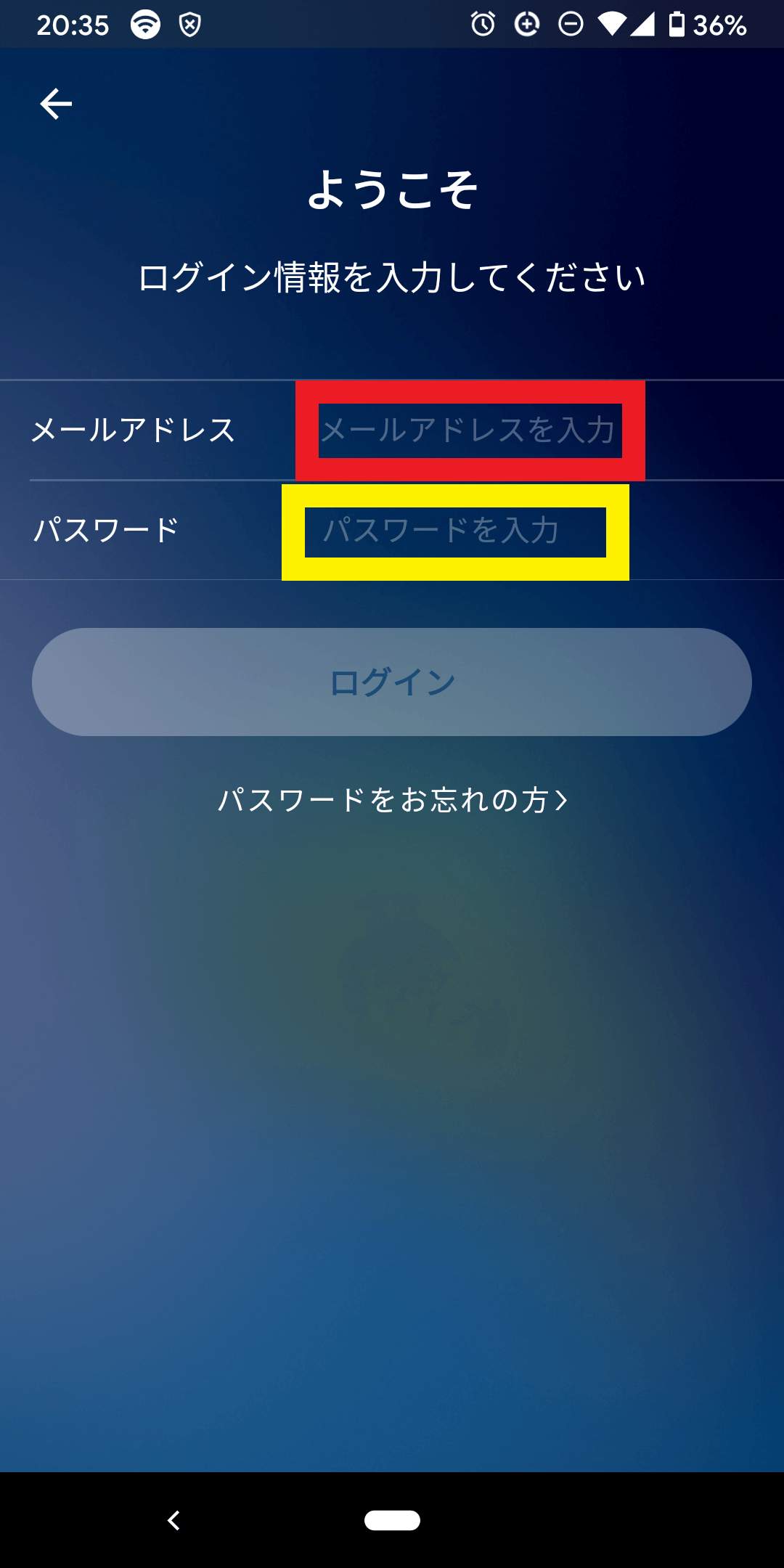Tap the home pill in navigation bar

click(x=392, y=1520)
